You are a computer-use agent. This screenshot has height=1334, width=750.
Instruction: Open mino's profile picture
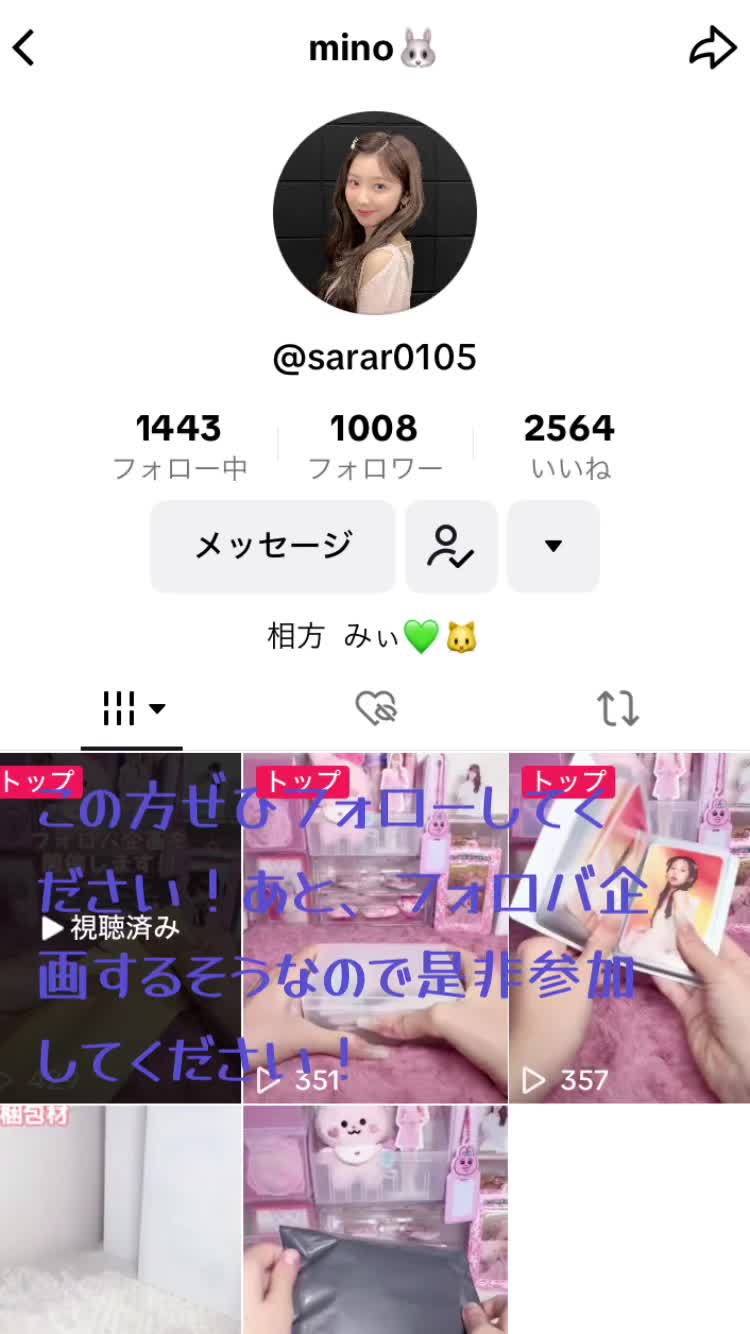point(375,213)
